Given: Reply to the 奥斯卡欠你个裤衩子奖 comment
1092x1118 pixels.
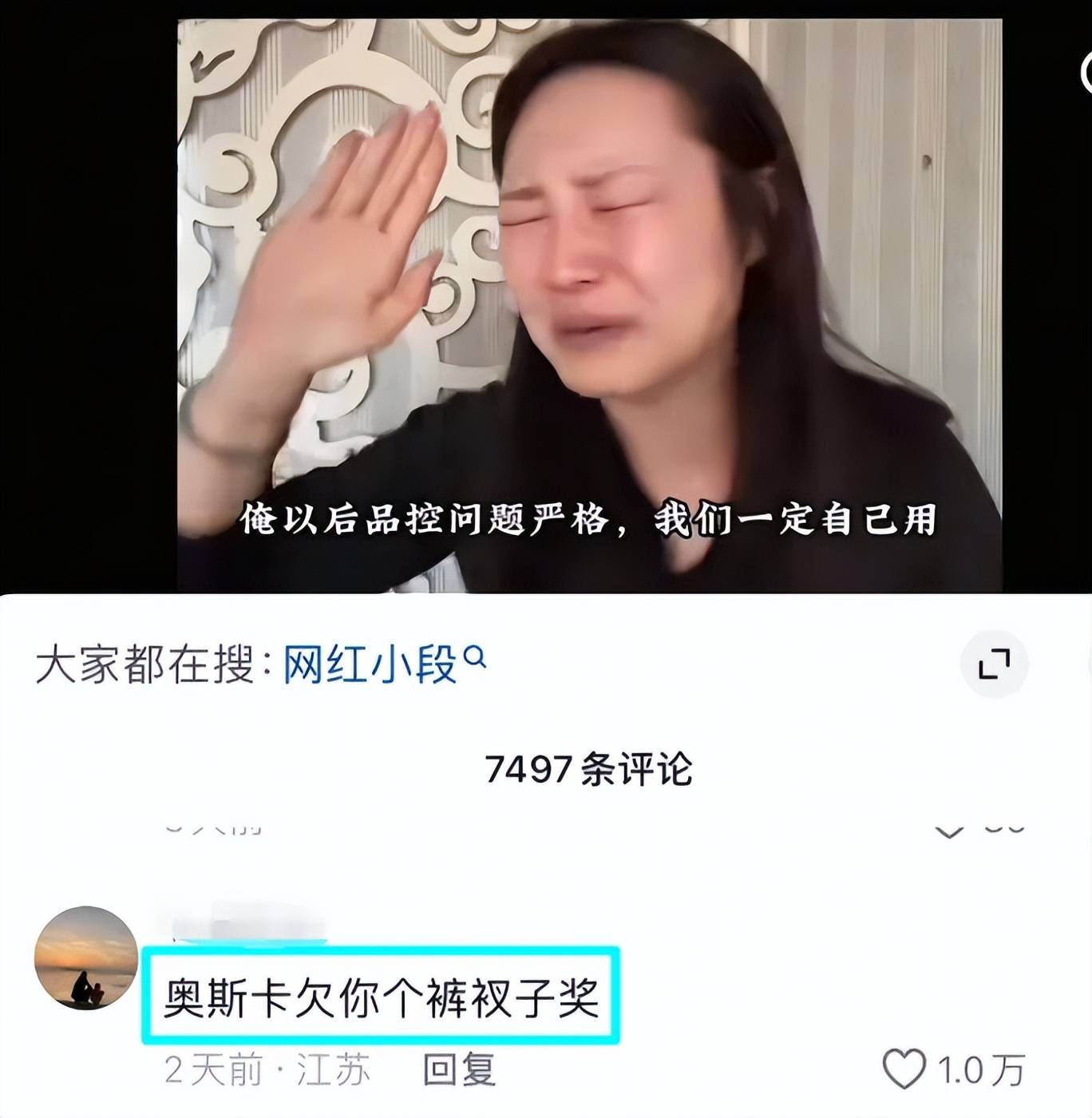Looking at the screenshot, I should click(458, 1069).
